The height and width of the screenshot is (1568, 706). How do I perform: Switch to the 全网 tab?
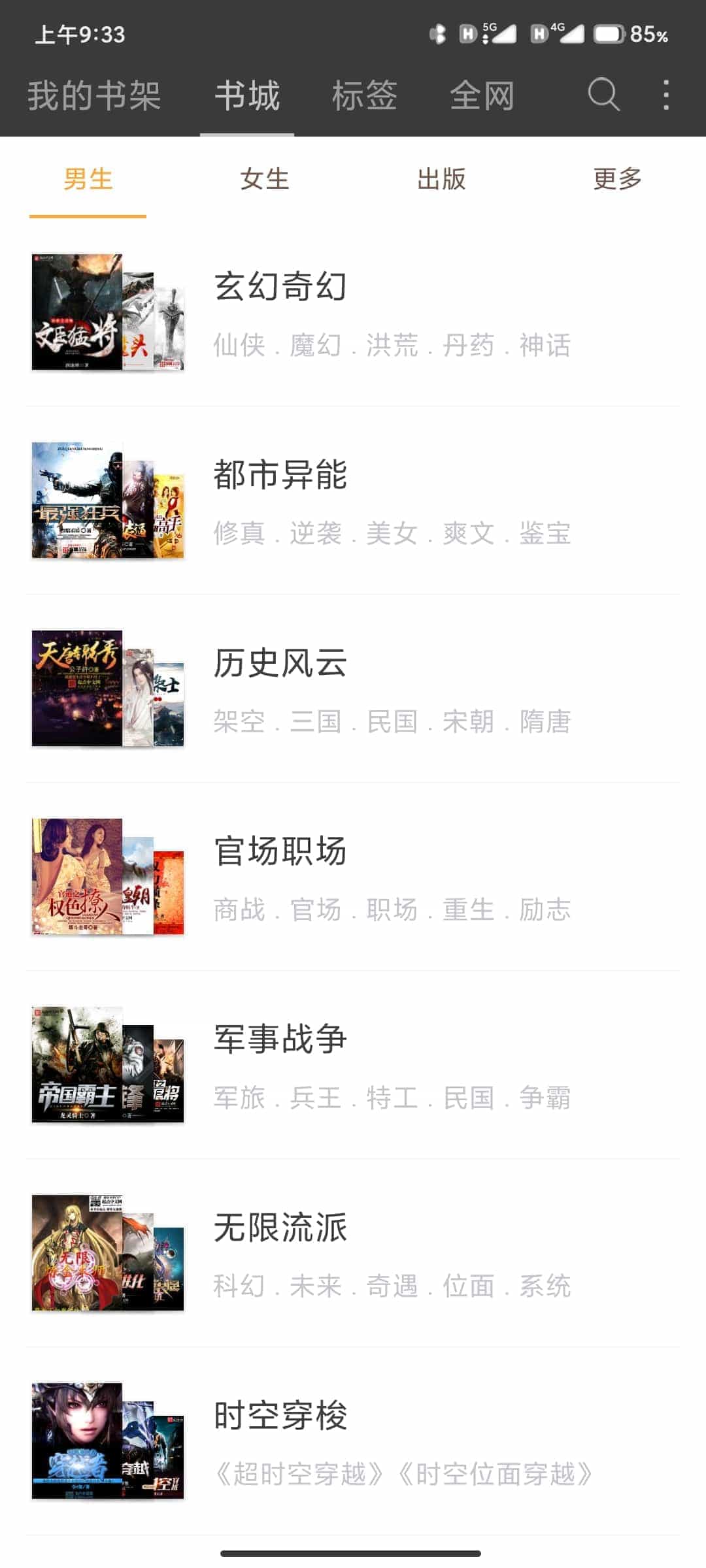click(x=482, y=95)
